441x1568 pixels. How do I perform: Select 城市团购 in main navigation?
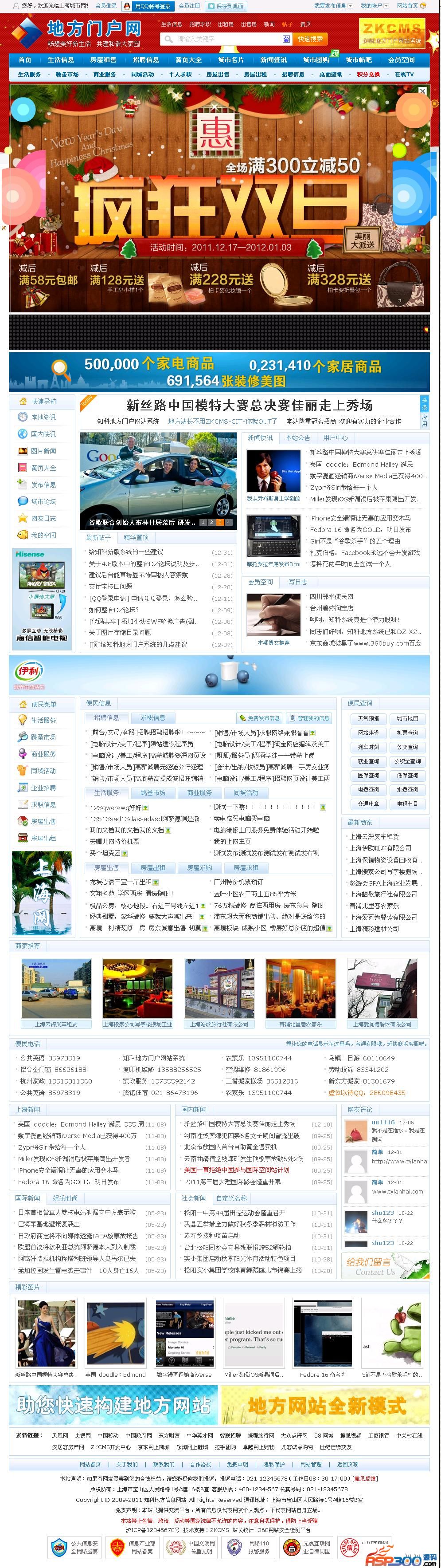(x=316, y=59)
